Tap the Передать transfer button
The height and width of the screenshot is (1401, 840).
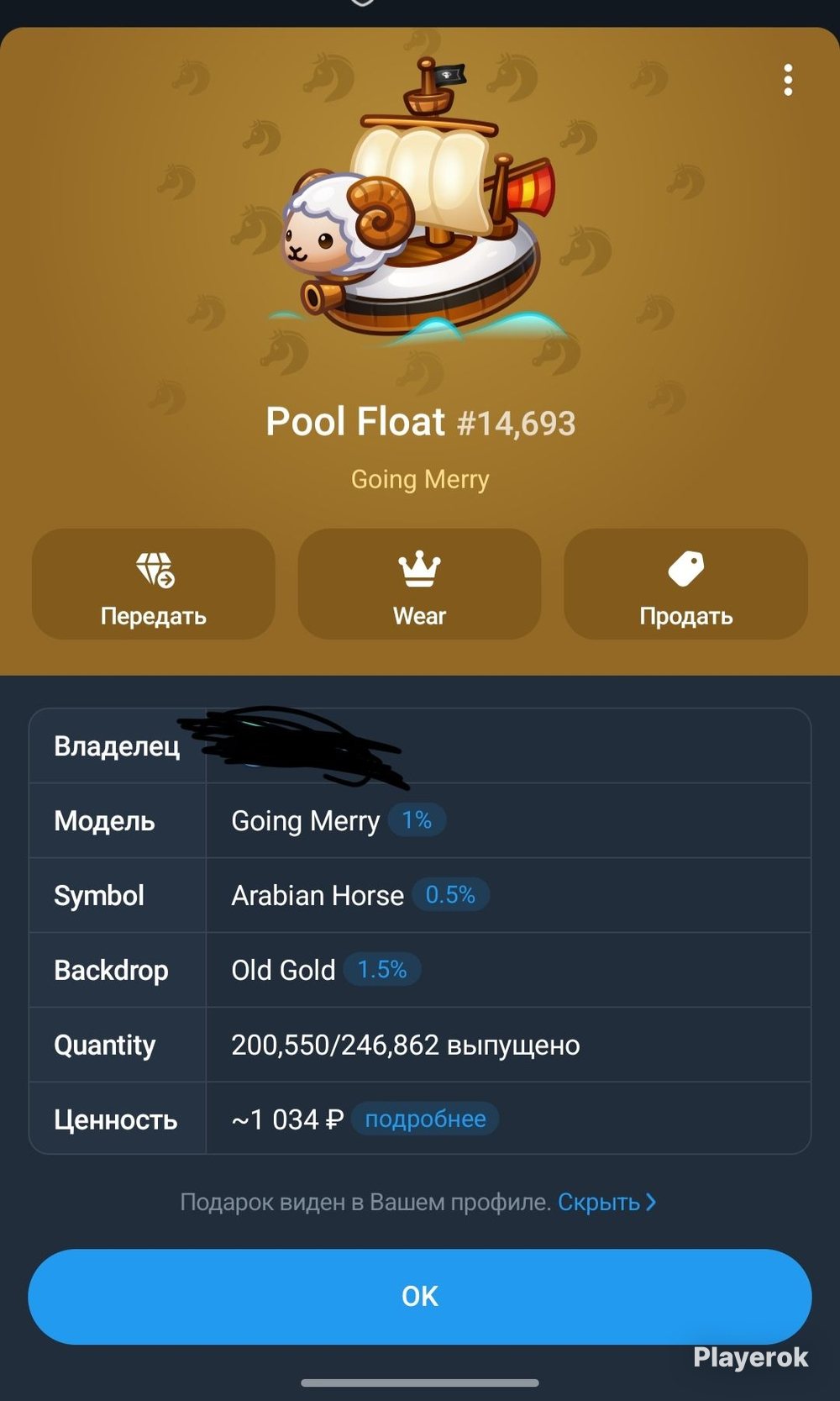(x=154, y=584)
